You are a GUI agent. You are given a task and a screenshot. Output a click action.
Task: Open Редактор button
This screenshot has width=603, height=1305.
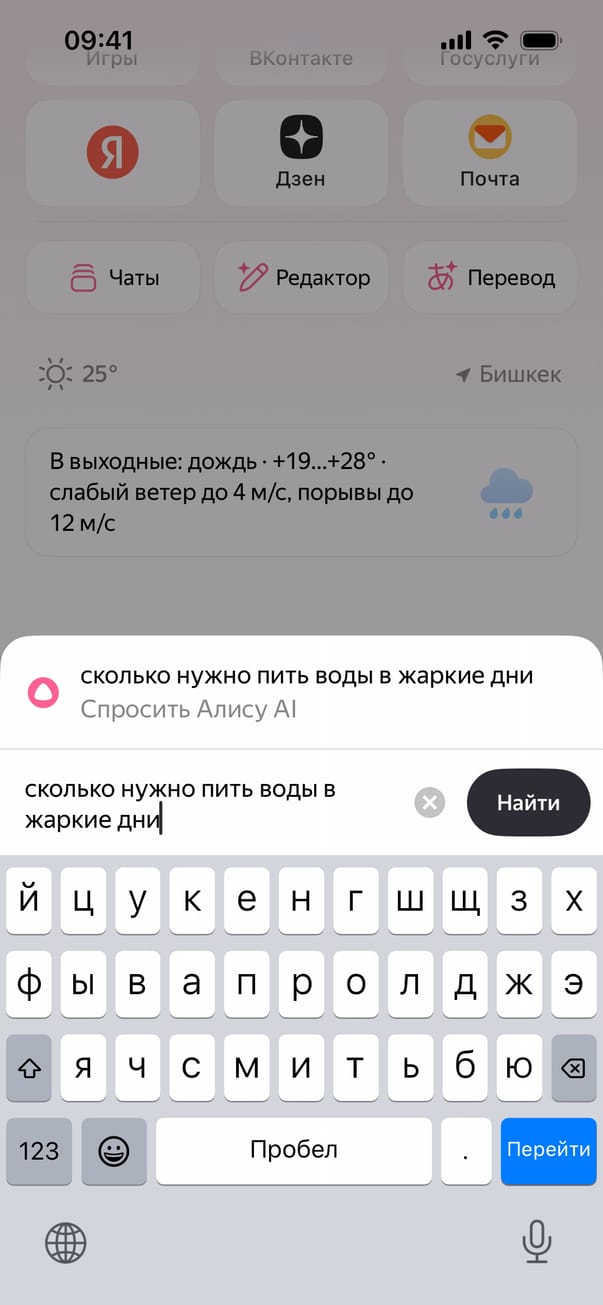click(301, 277)
